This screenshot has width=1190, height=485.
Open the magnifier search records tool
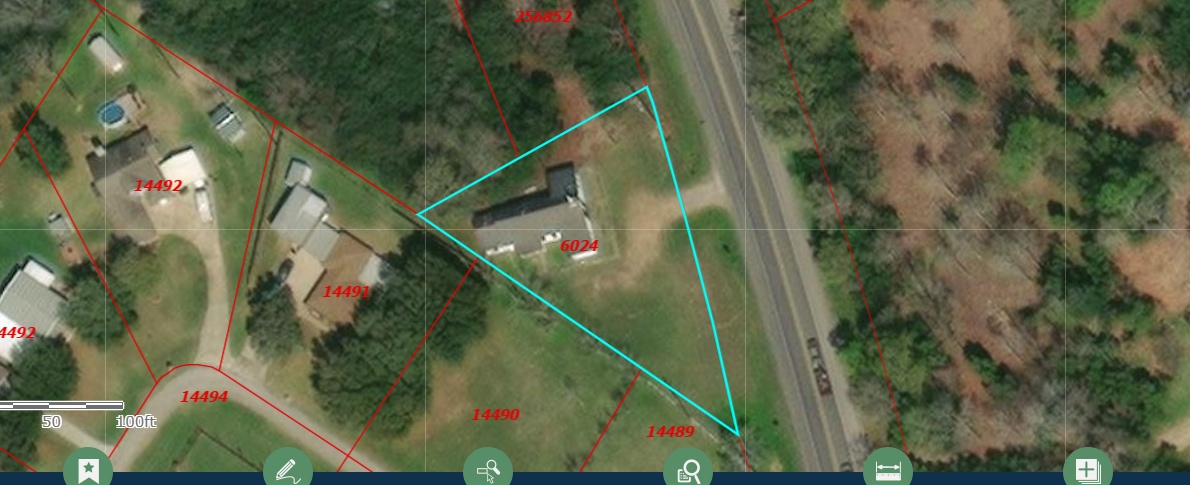(689, 470)
